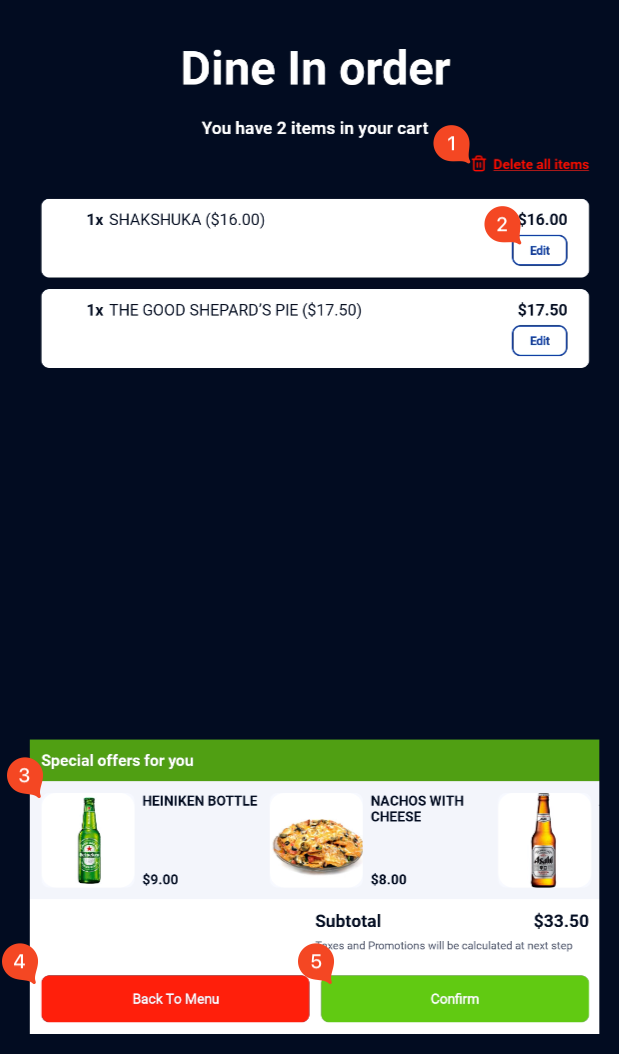The image size is (619, 1054).
Task: Open the Asahi beer bottle offer
Action: tap(544, 840)
